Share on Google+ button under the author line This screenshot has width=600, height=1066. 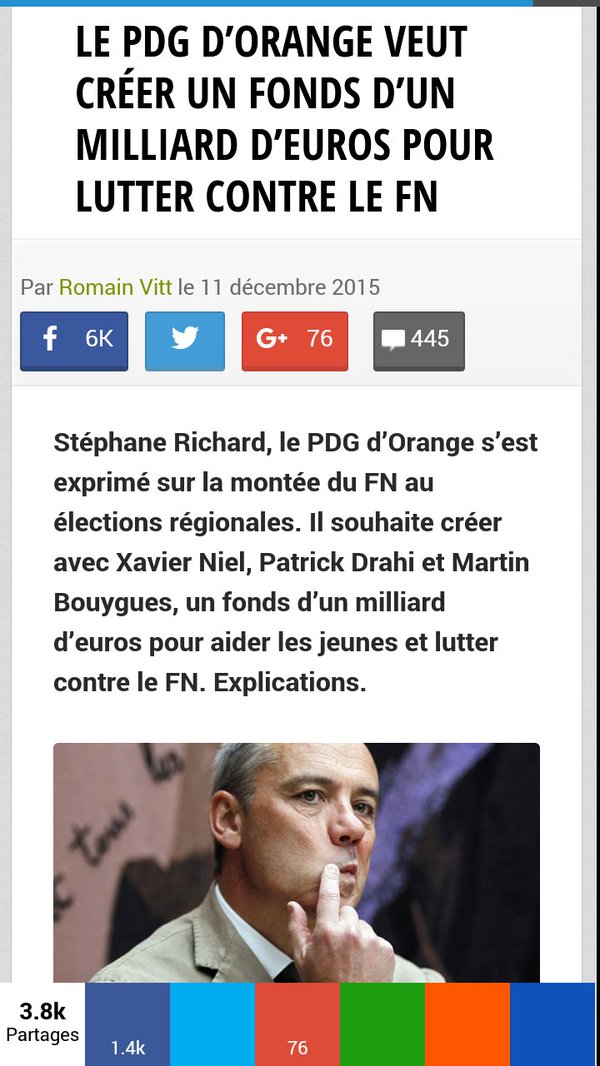pos(295,340)
